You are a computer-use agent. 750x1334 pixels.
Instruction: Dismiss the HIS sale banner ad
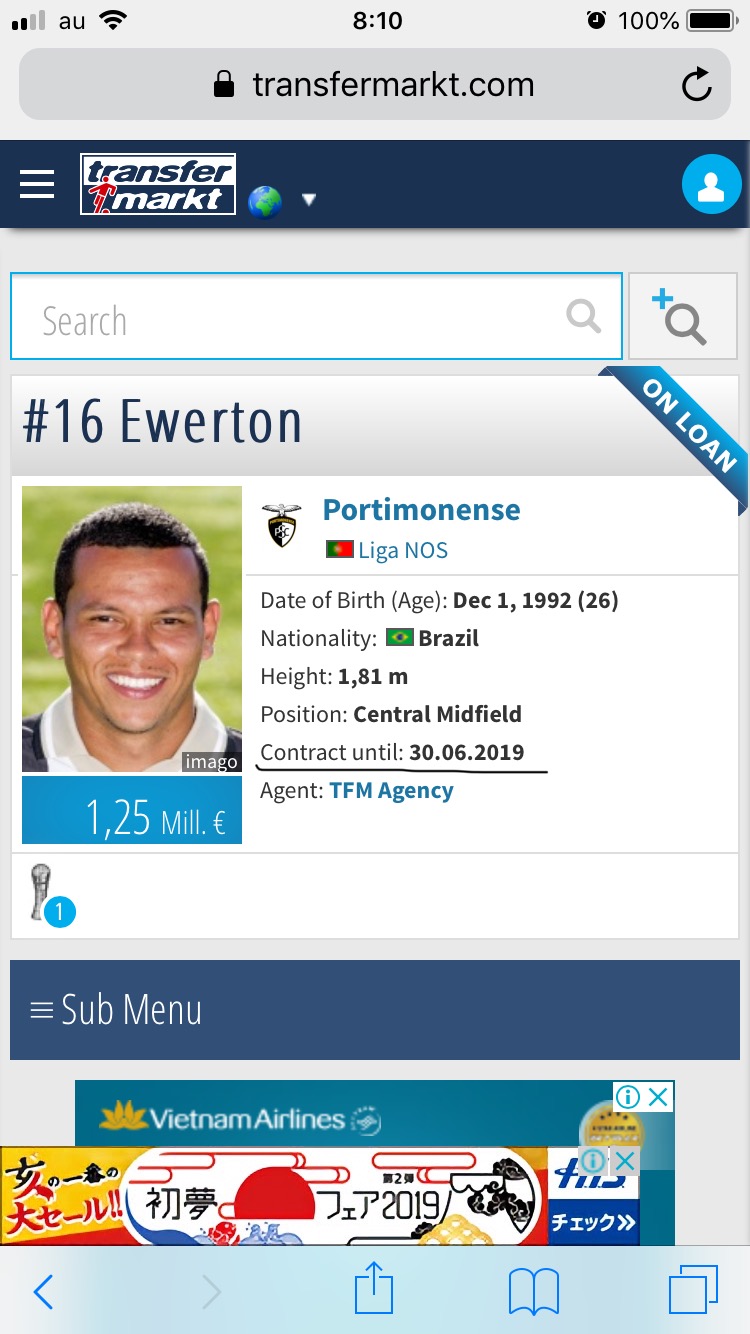(x=625, y=1161)
